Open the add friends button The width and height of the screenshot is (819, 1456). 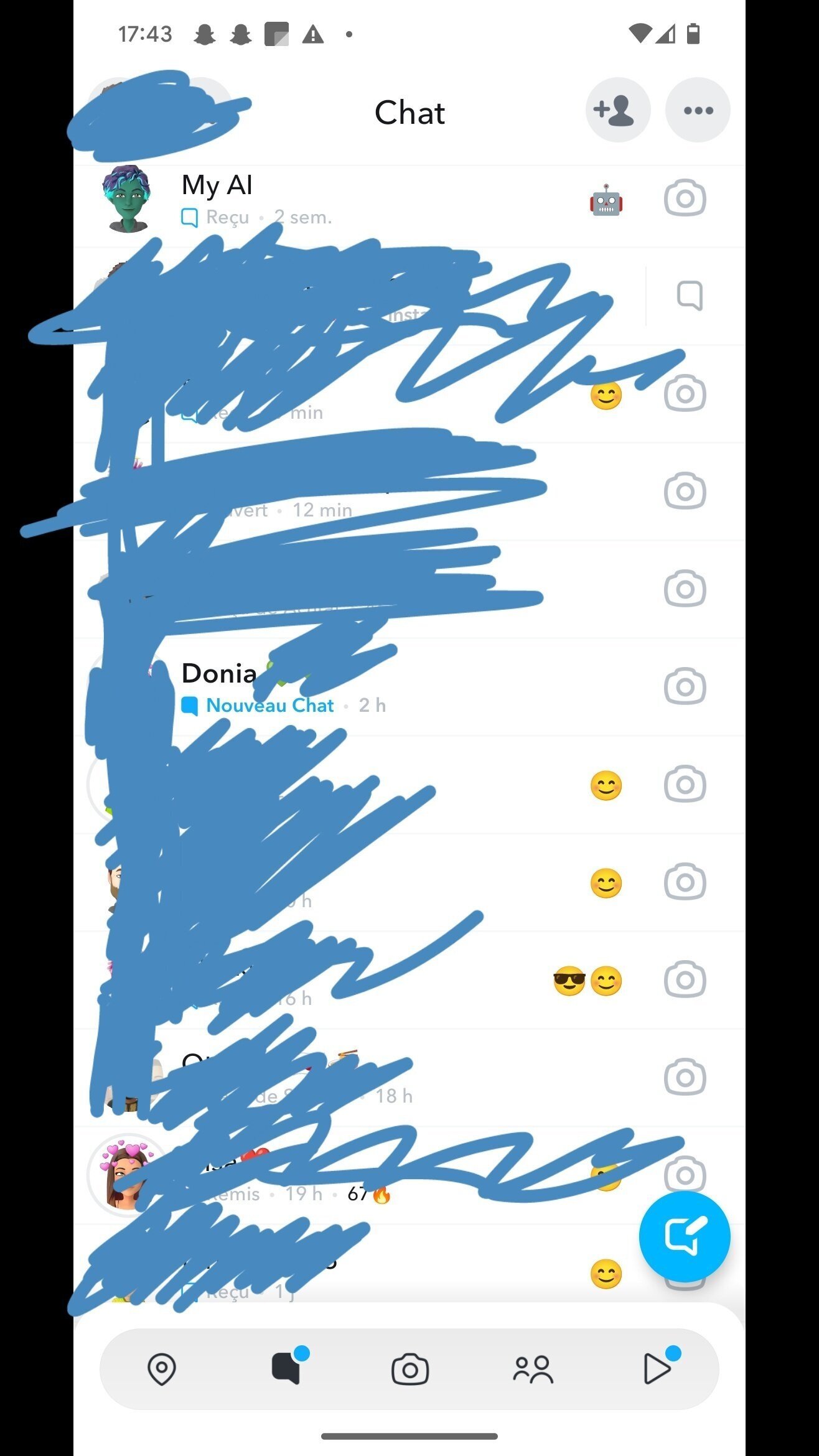pos(617,110)
